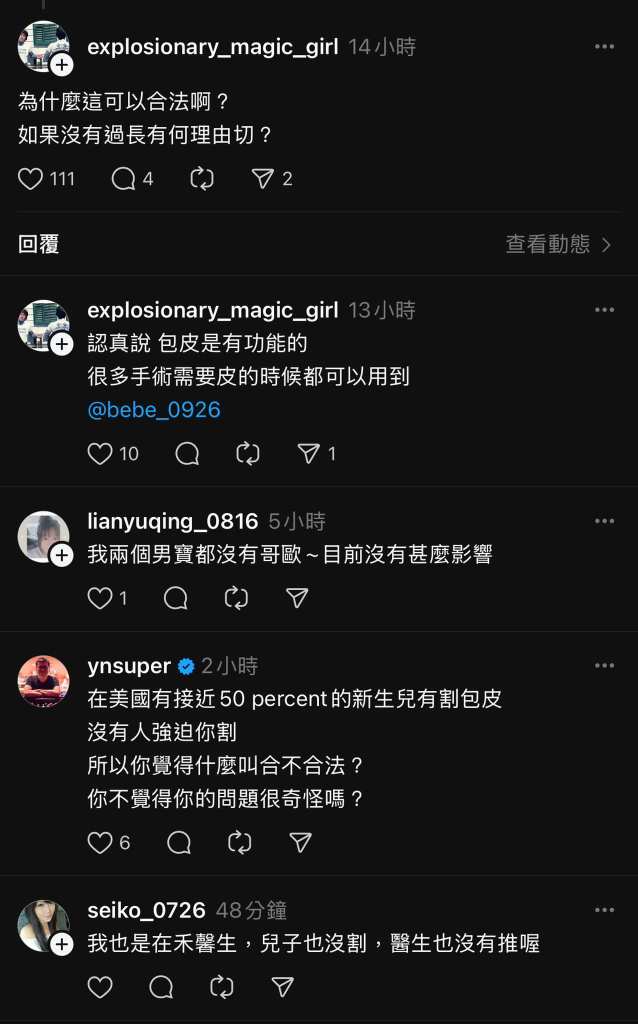Like ynsuper's reply
This screenshot has width=638, height=1024.
click(x=100, y=843)
